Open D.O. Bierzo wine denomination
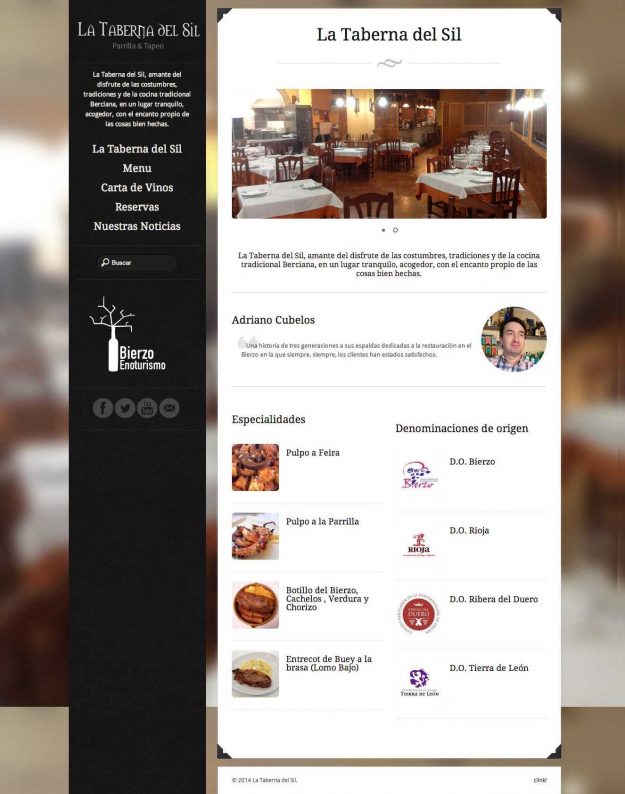Image resolution: width=625 pixels, height=794 pixels. 472,462
